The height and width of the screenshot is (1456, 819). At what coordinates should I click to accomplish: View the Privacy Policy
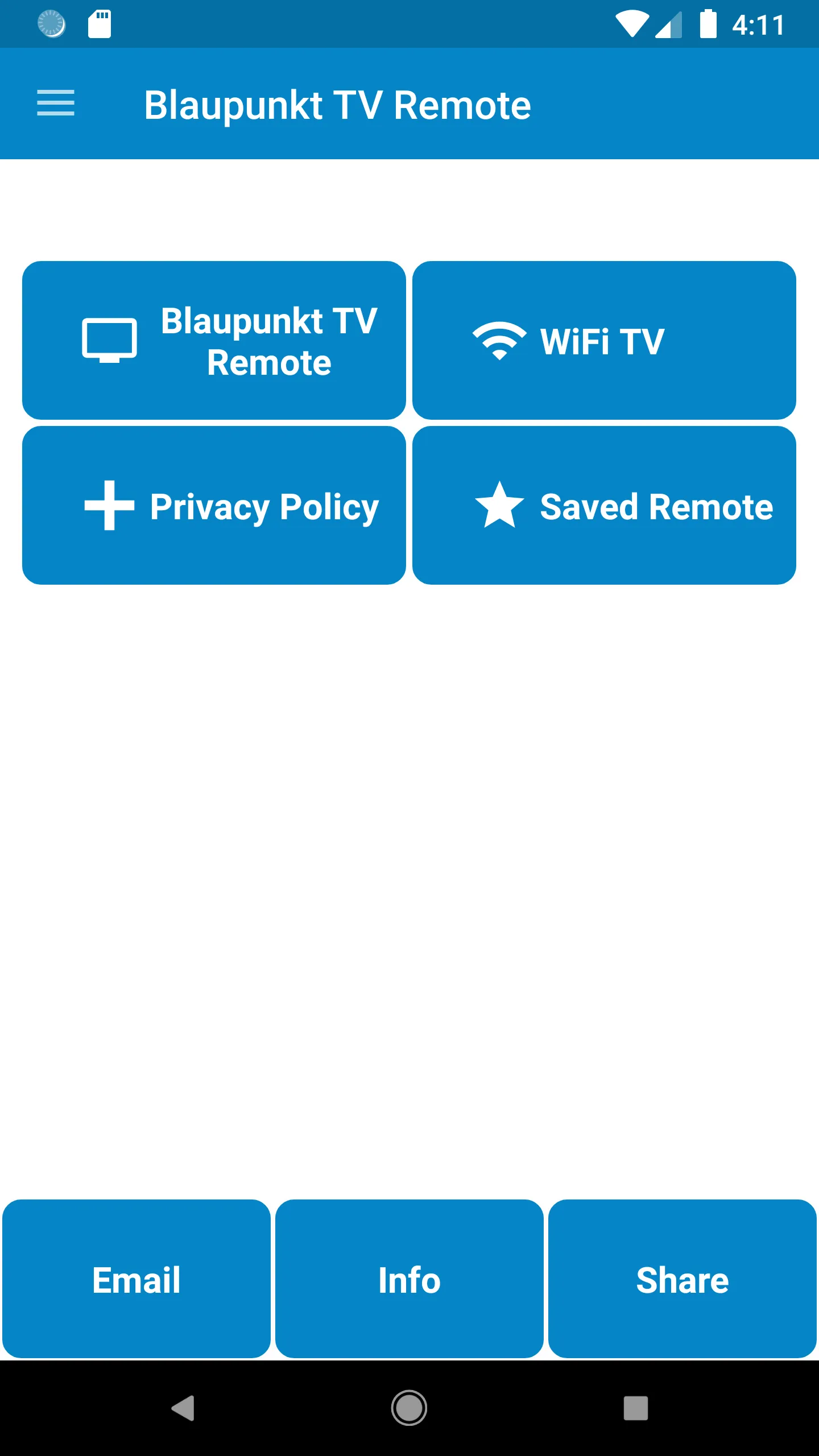pos(214,505)
